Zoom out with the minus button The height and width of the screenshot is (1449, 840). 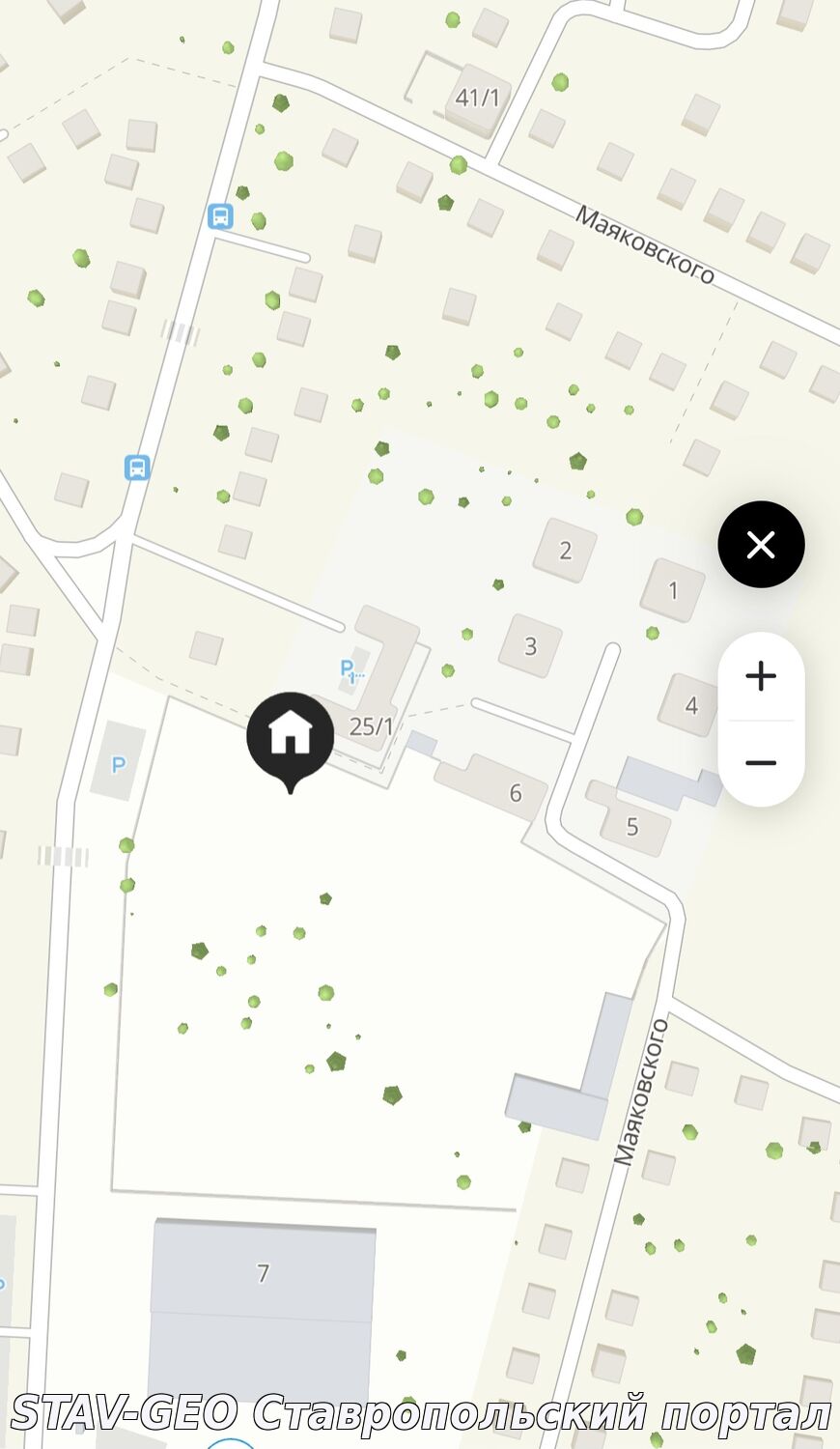[761, 763]
